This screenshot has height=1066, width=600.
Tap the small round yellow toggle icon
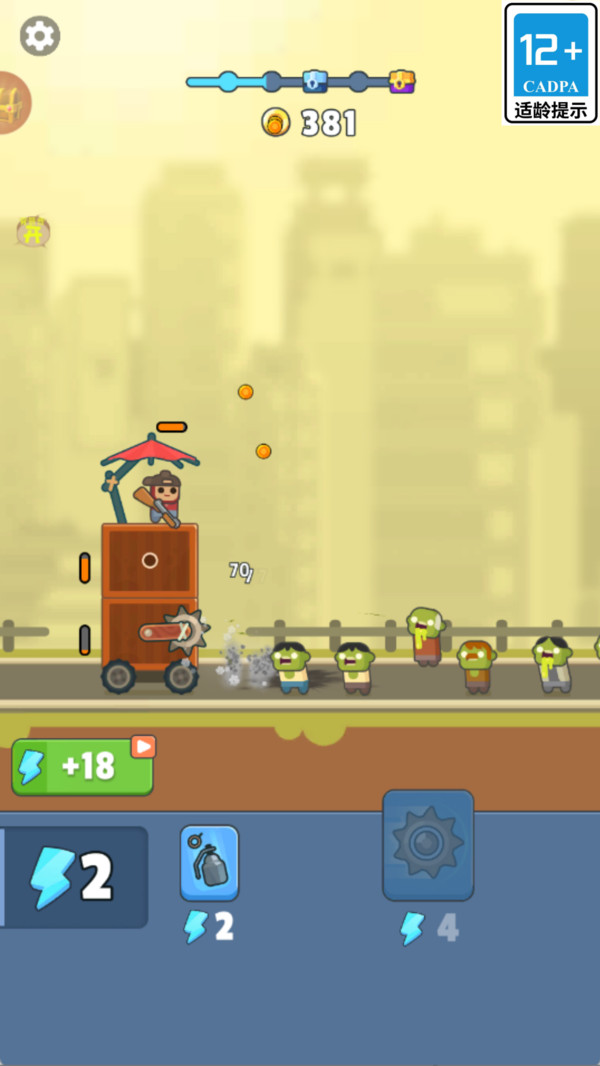pyautogui.click(x=33, y=233)
